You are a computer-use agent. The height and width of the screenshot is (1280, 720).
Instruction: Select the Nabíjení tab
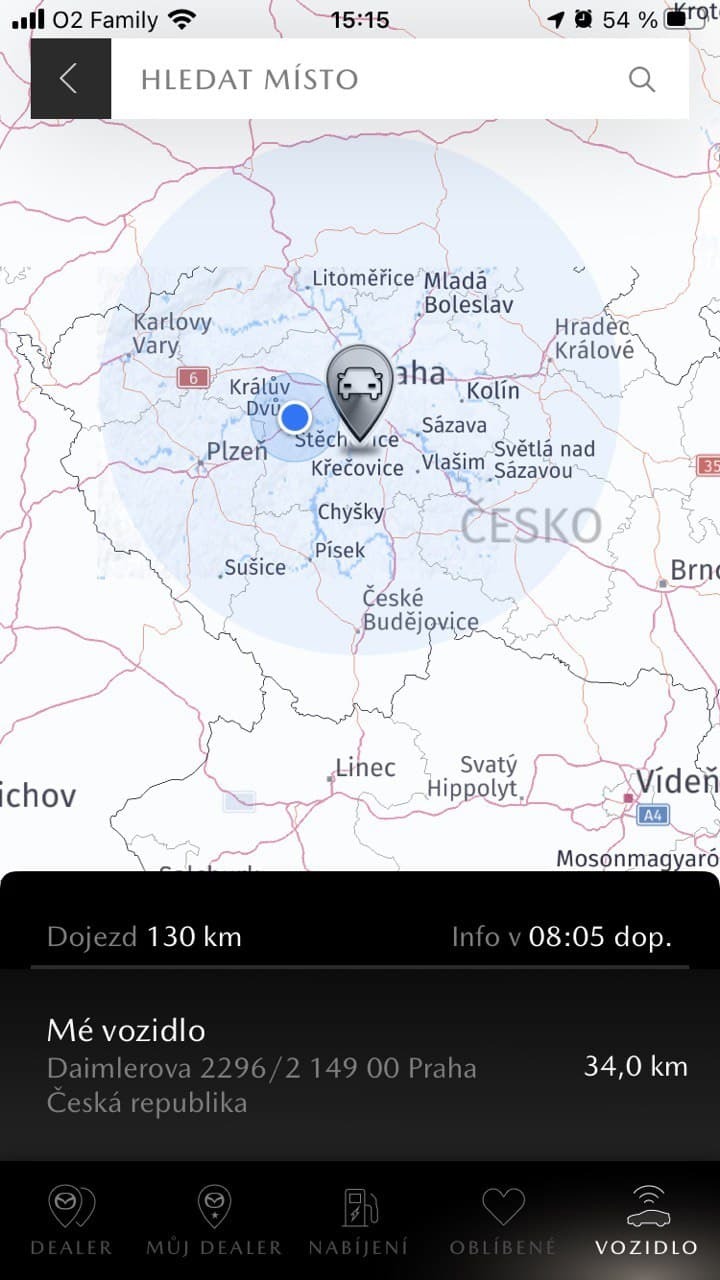(x=358, y=1220)
